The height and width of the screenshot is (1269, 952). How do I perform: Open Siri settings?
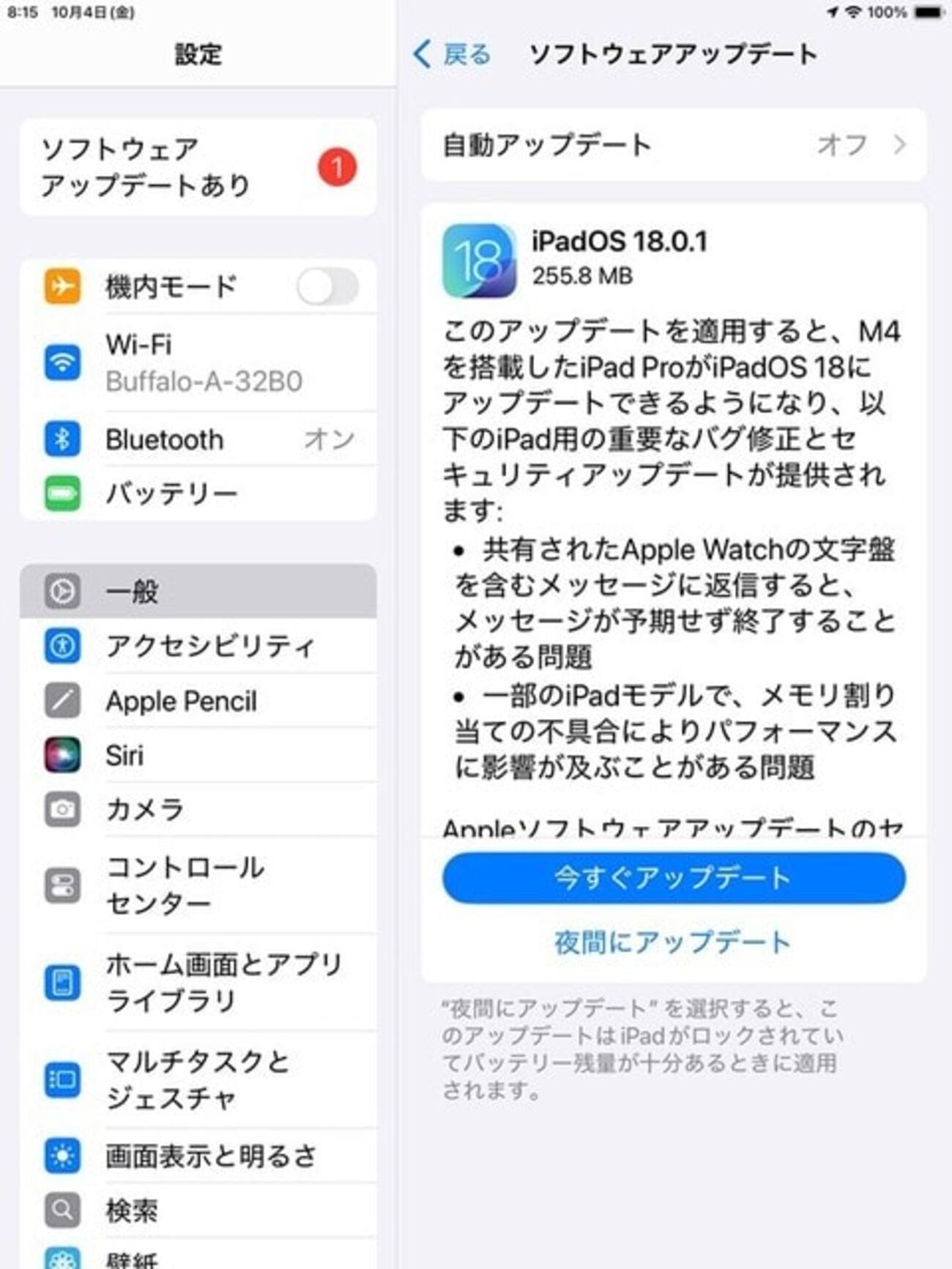pyautogui.click(x=198, y=755)
